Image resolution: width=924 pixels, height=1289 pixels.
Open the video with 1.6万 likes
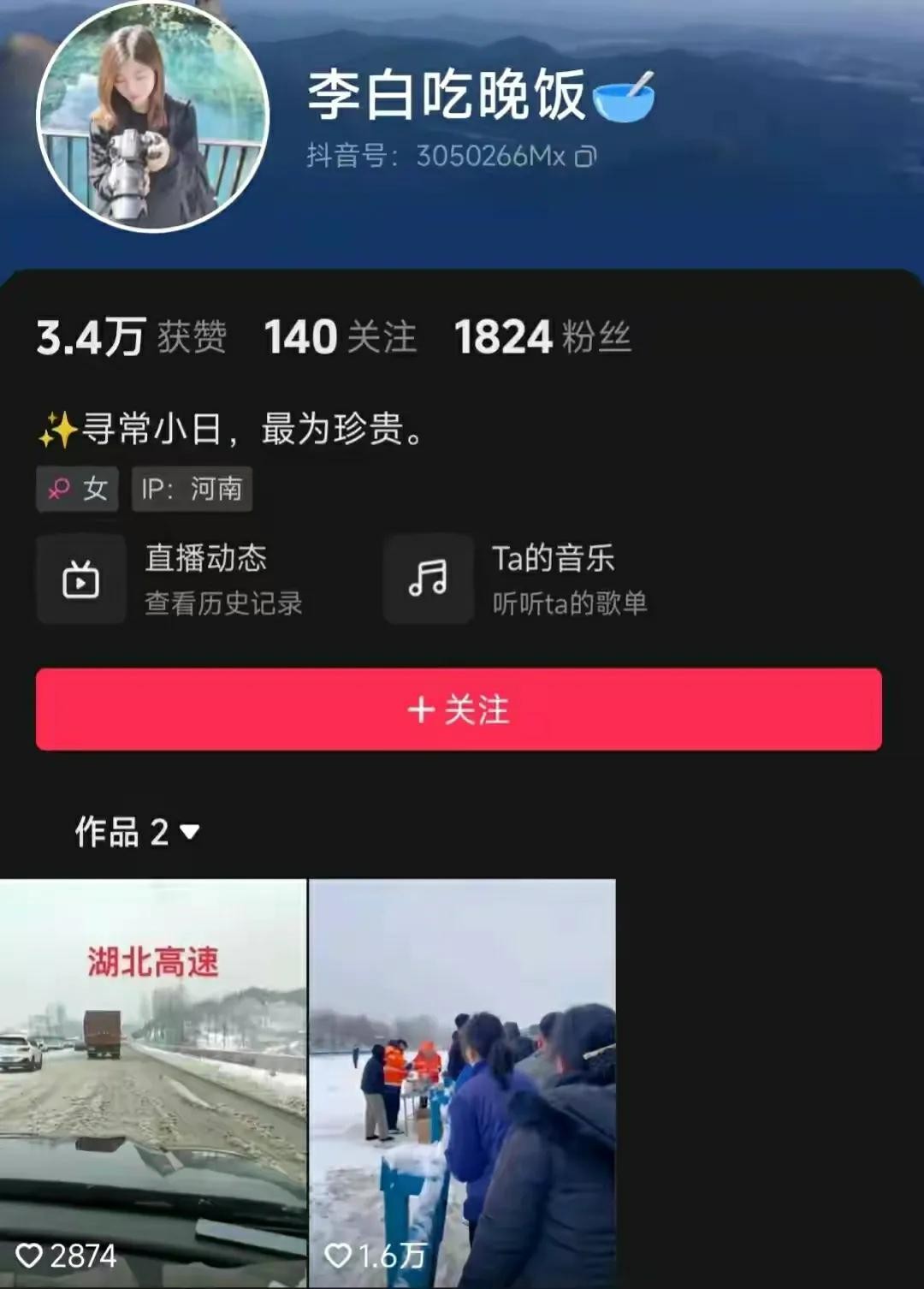coord(462,1082)
